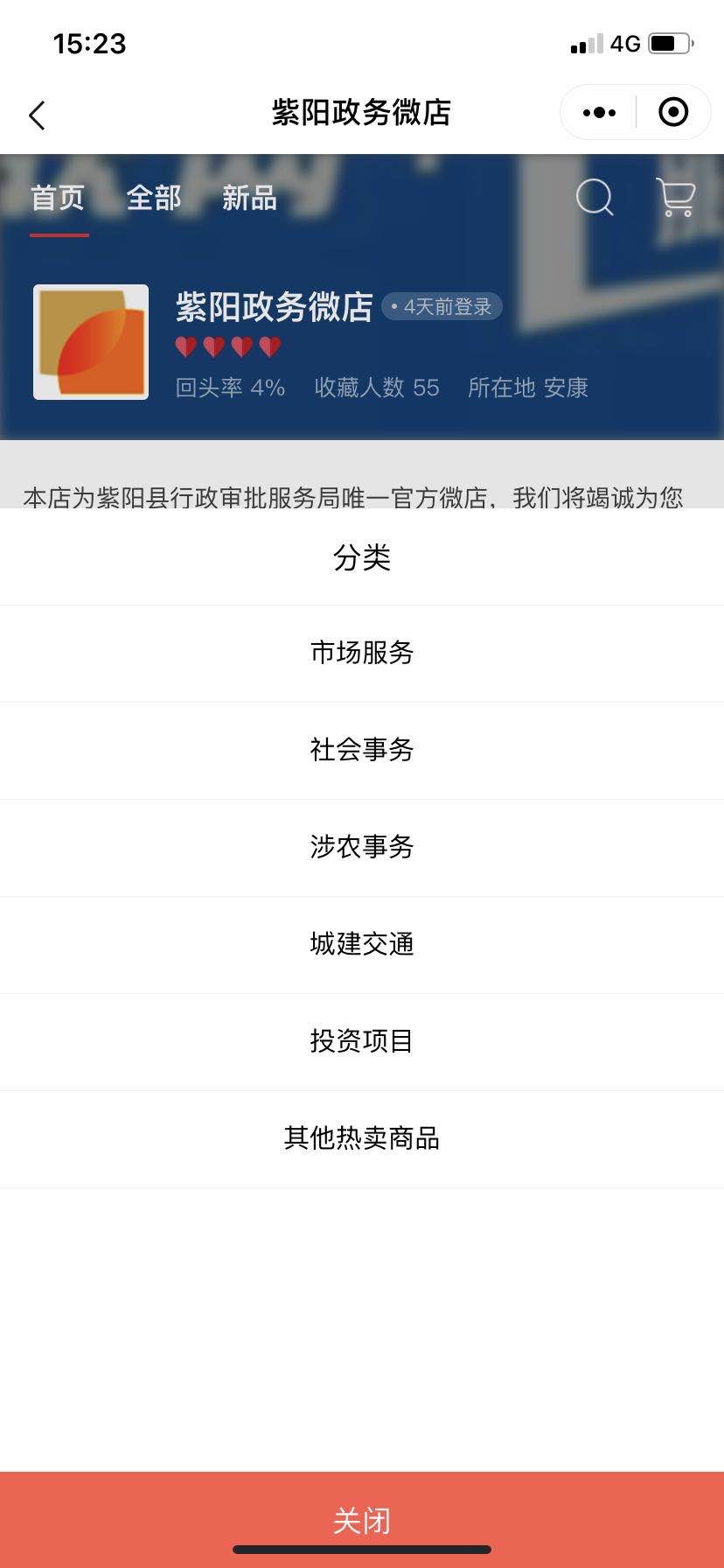Choose the 市场服务 category
This screenshot has width=724, height=1568.
tap(362, 653)
